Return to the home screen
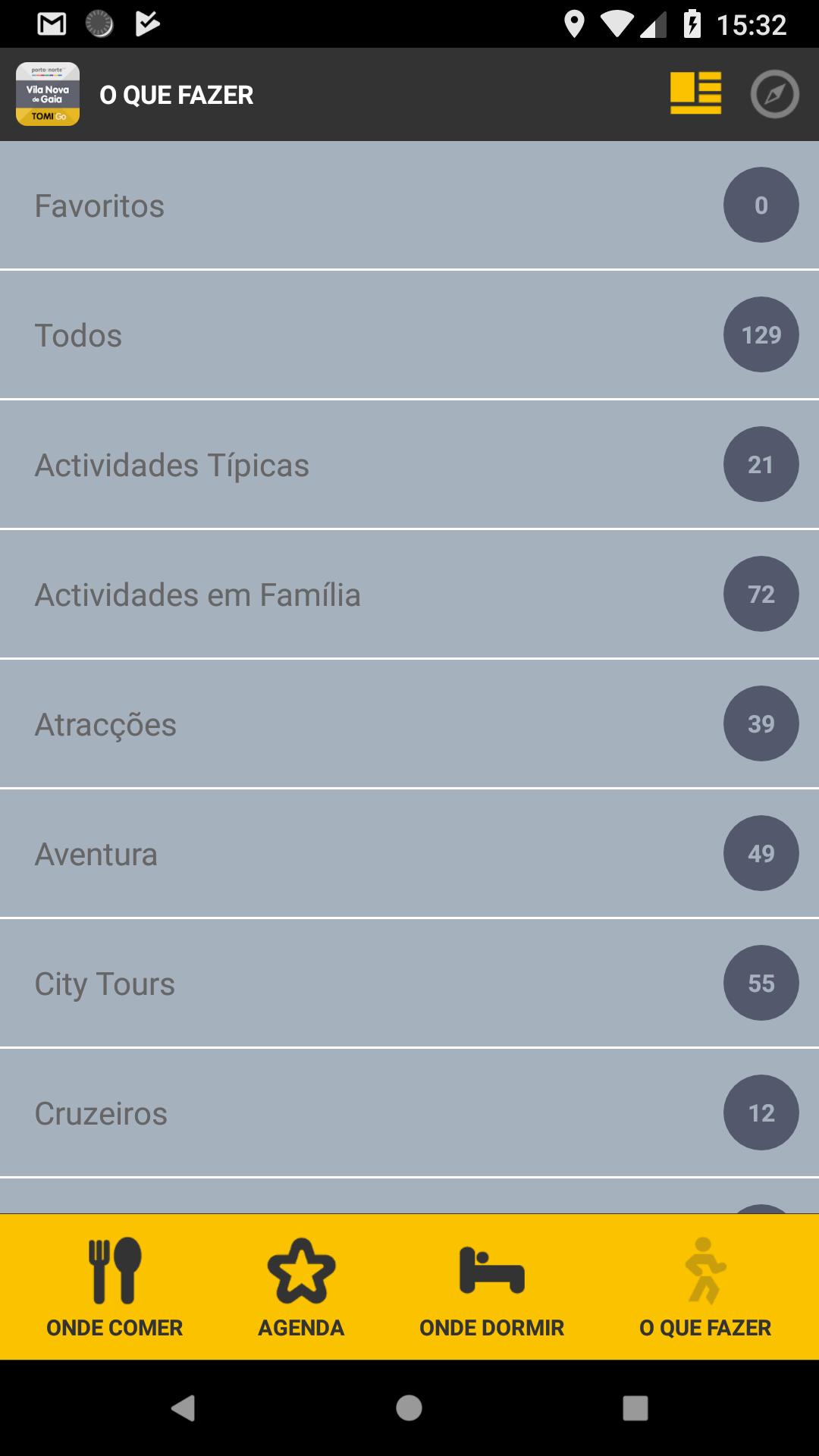This screenshot has width=819, height=1456. 409,1408
